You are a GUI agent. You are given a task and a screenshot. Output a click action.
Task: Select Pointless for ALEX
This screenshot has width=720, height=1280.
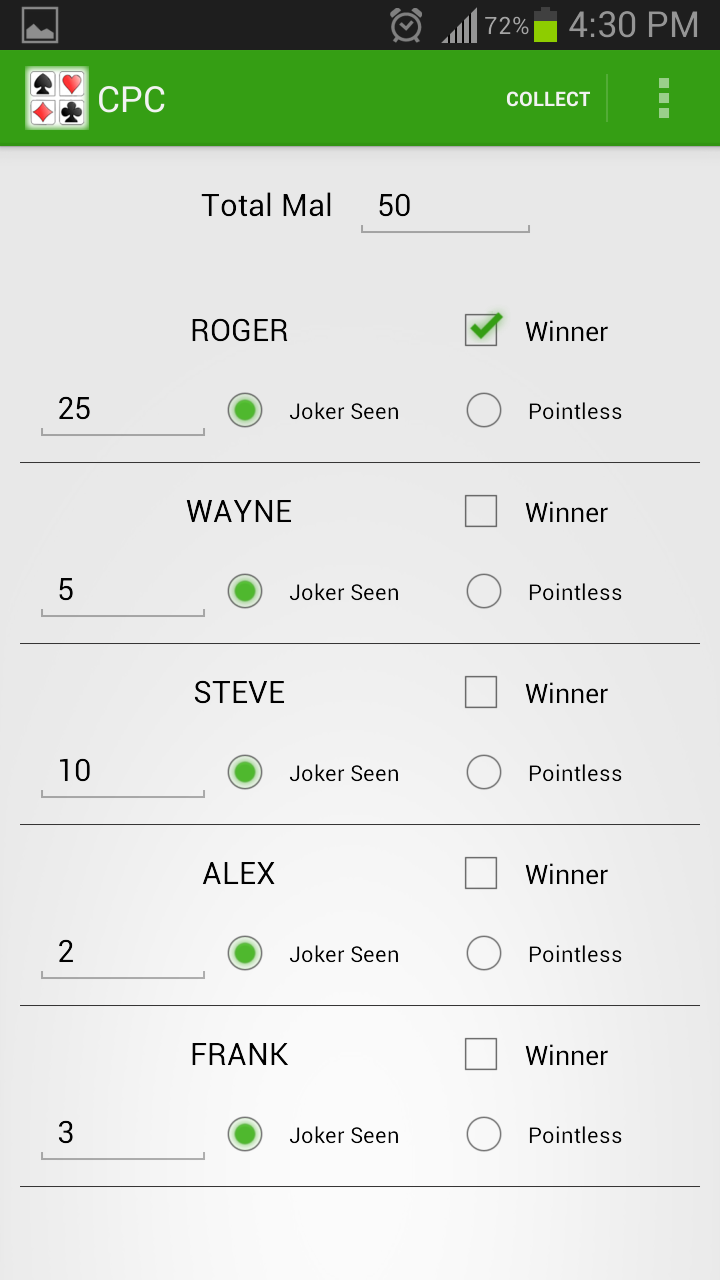[484, 953]
